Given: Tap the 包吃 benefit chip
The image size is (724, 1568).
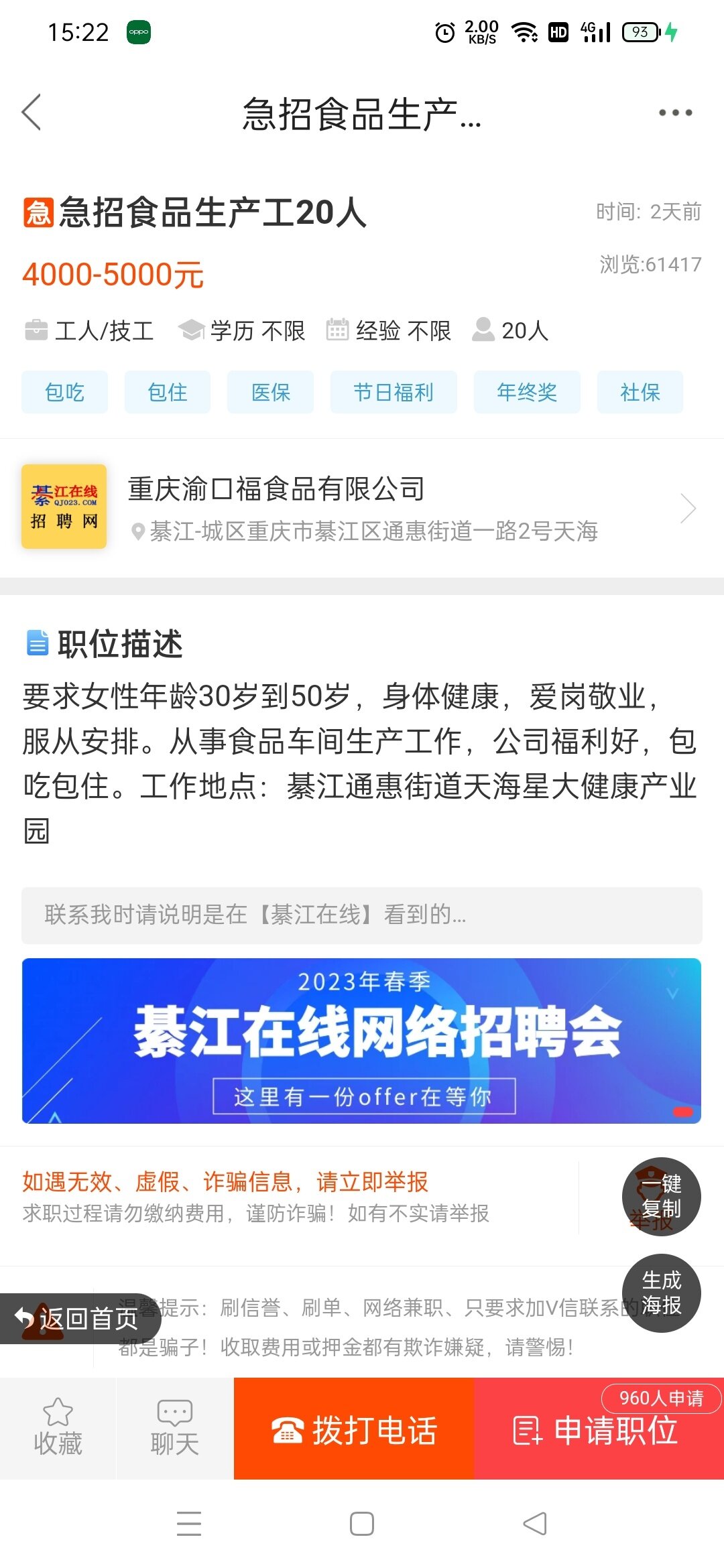Looking at the screenshot, I should [64, 392].
